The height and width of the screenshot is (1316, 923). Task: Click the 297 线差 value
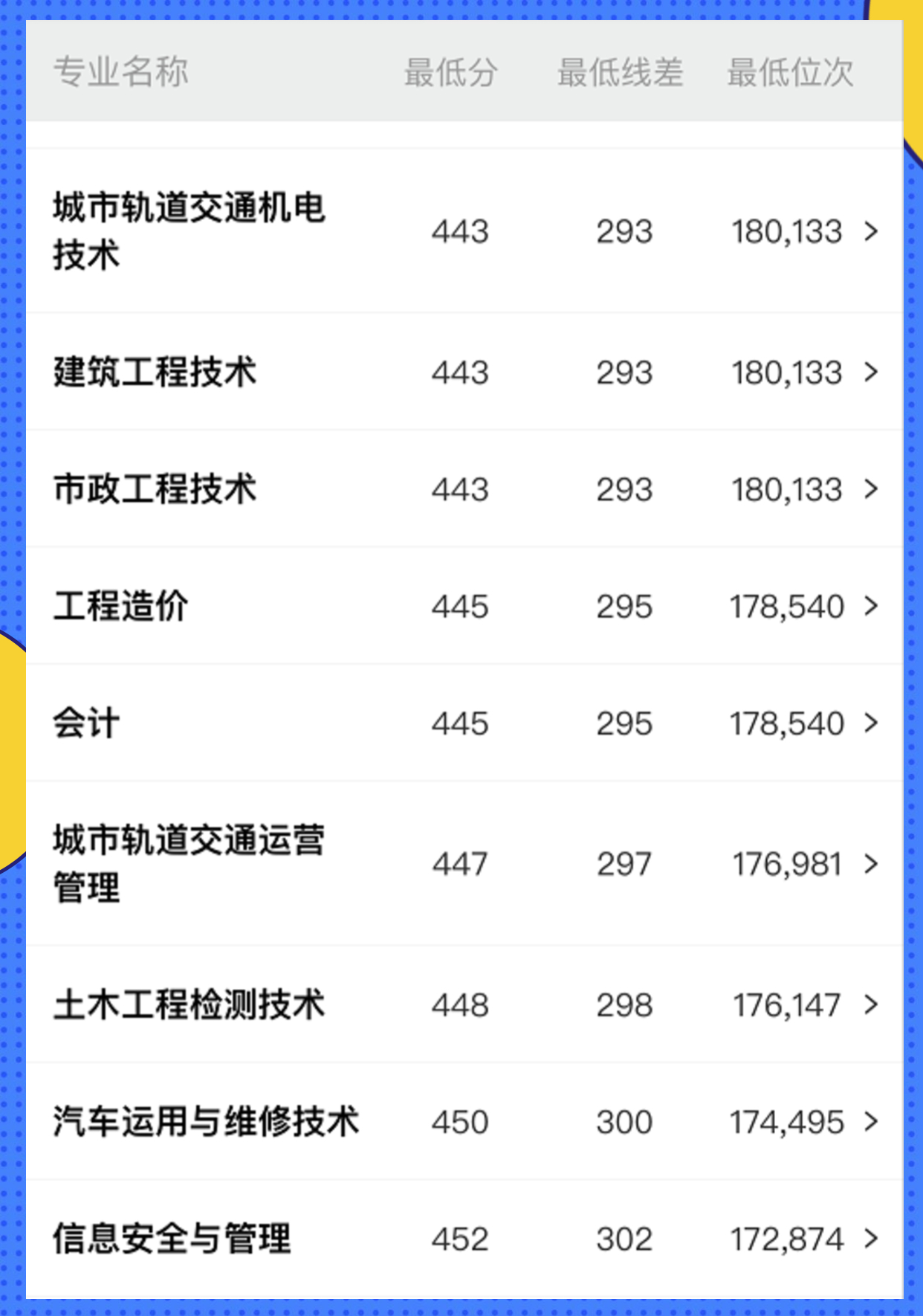624,863
